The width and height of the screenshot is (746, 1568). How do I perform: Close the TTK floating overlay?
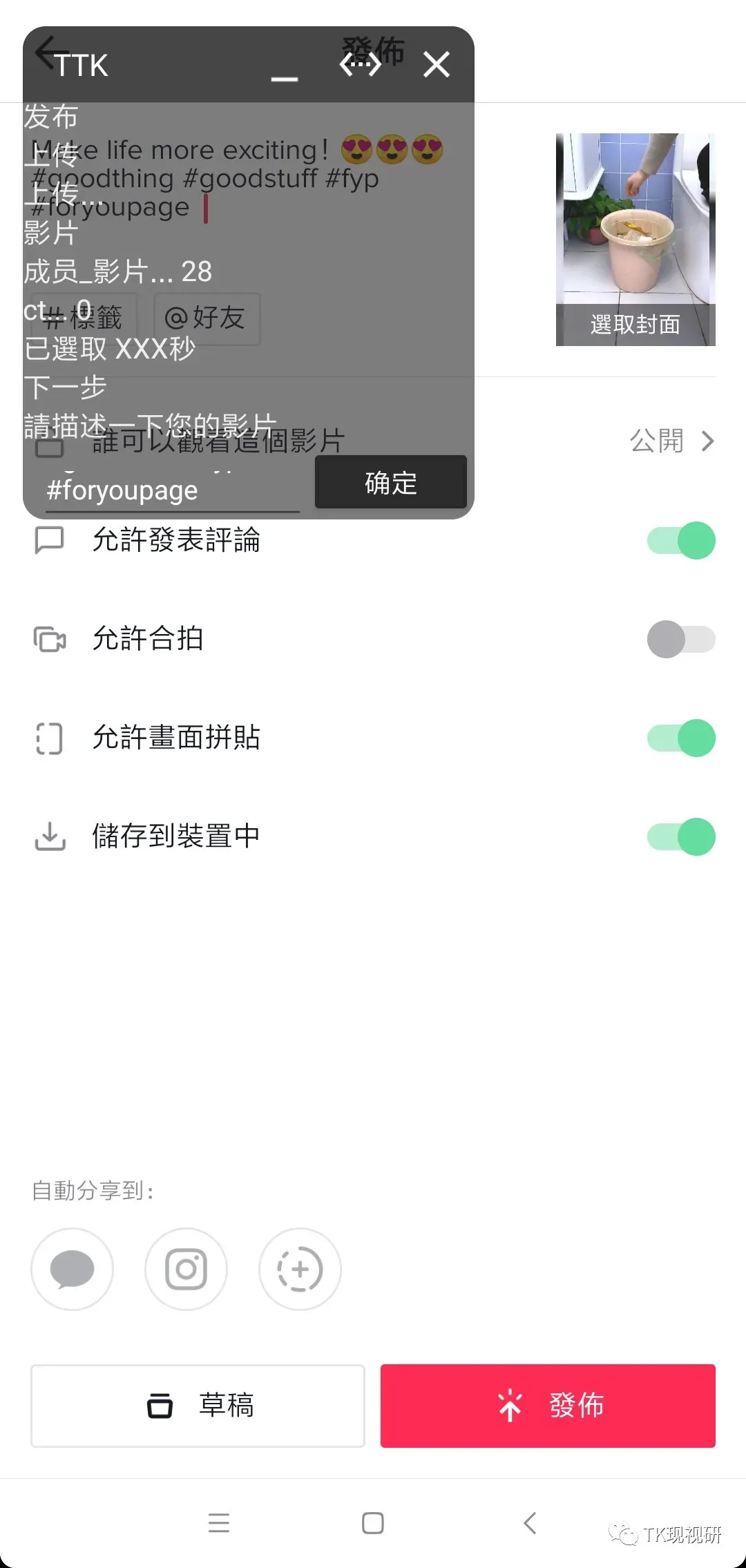437,65
